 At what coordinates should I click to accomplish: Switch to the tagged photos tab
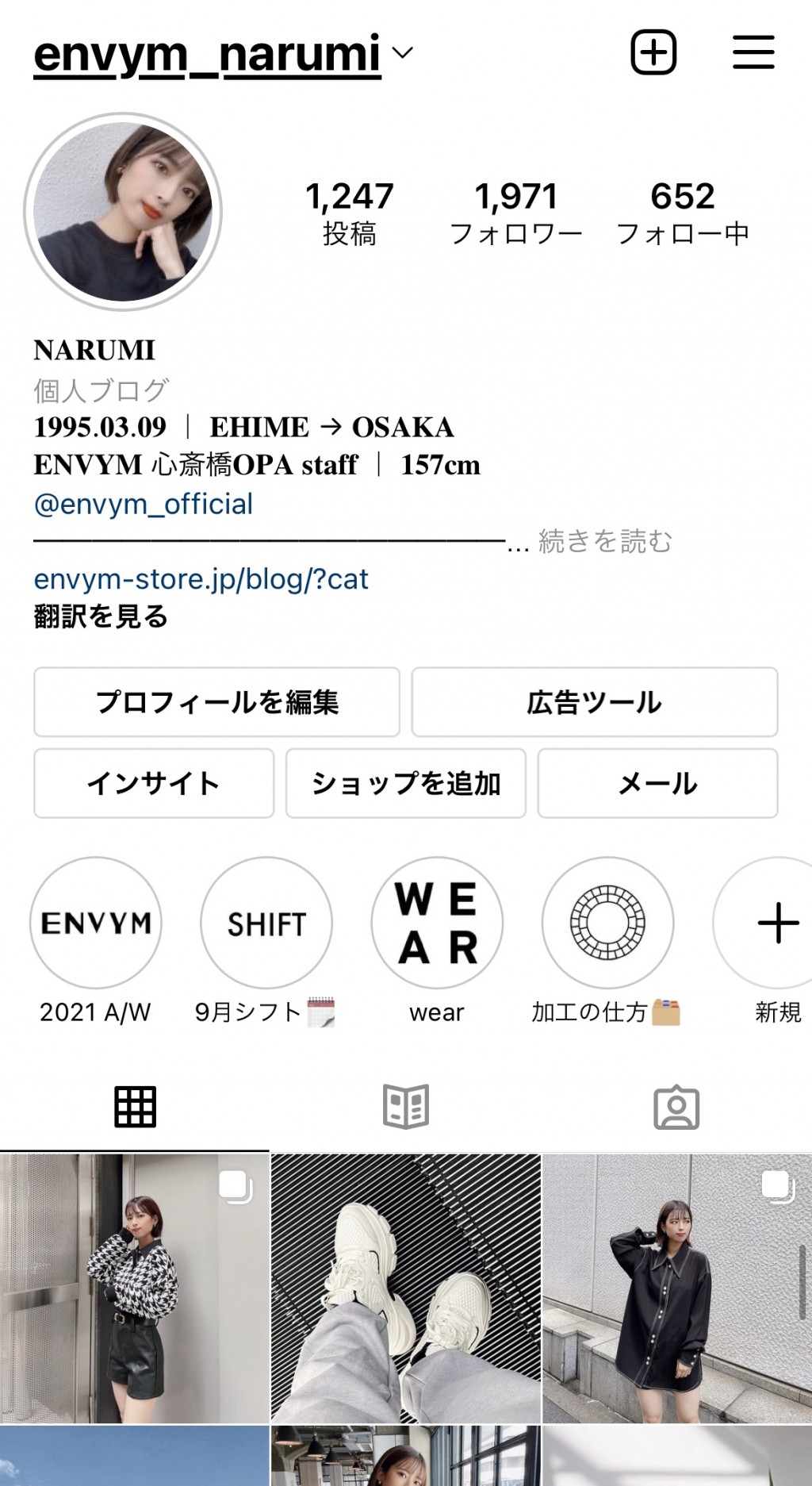[676, 1107]
